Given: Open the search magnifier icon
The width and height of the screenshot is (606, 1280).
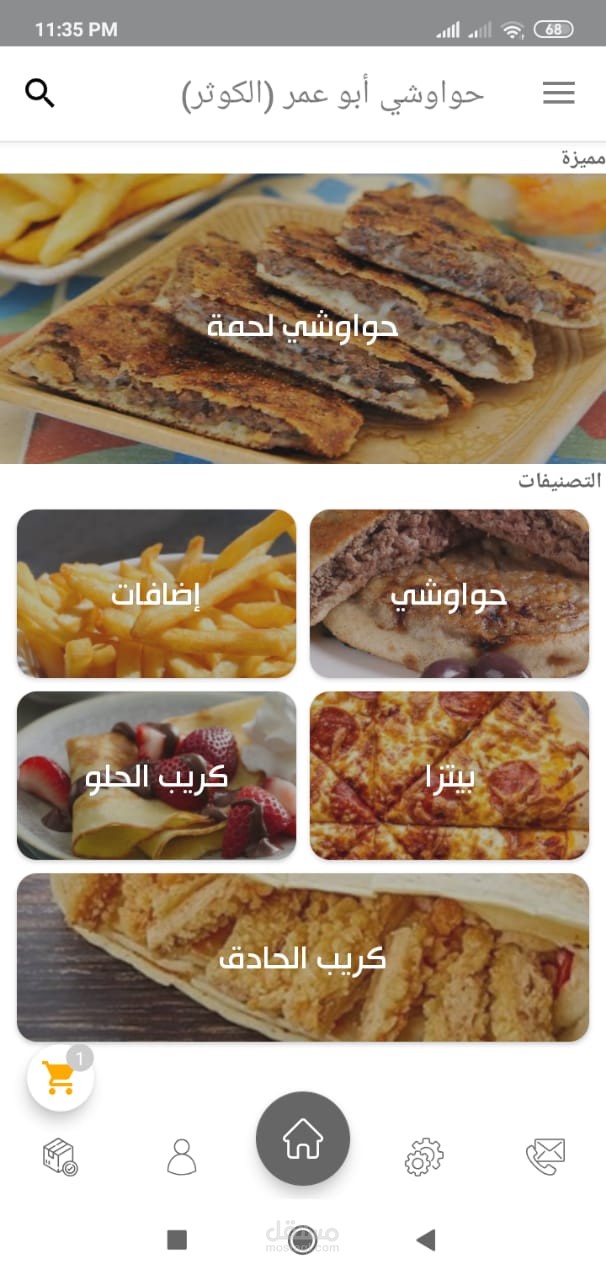Looking at the screenshot, I should pos(40,94).
